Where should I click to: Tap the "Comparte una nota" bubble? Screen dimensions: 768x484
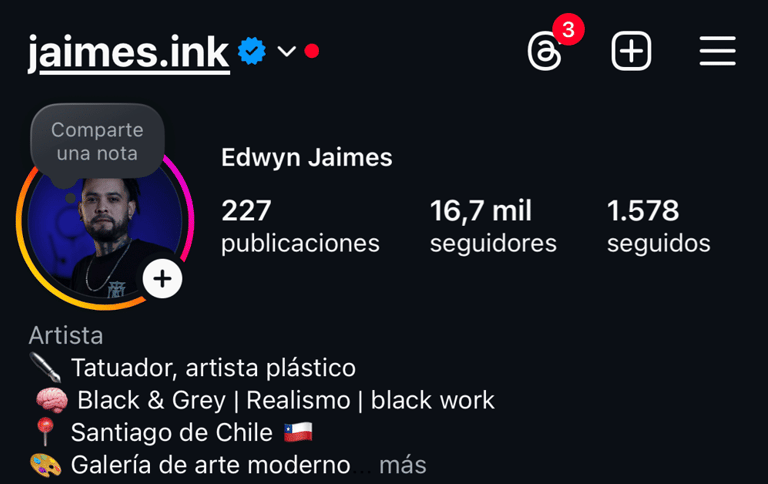(98, 142)
